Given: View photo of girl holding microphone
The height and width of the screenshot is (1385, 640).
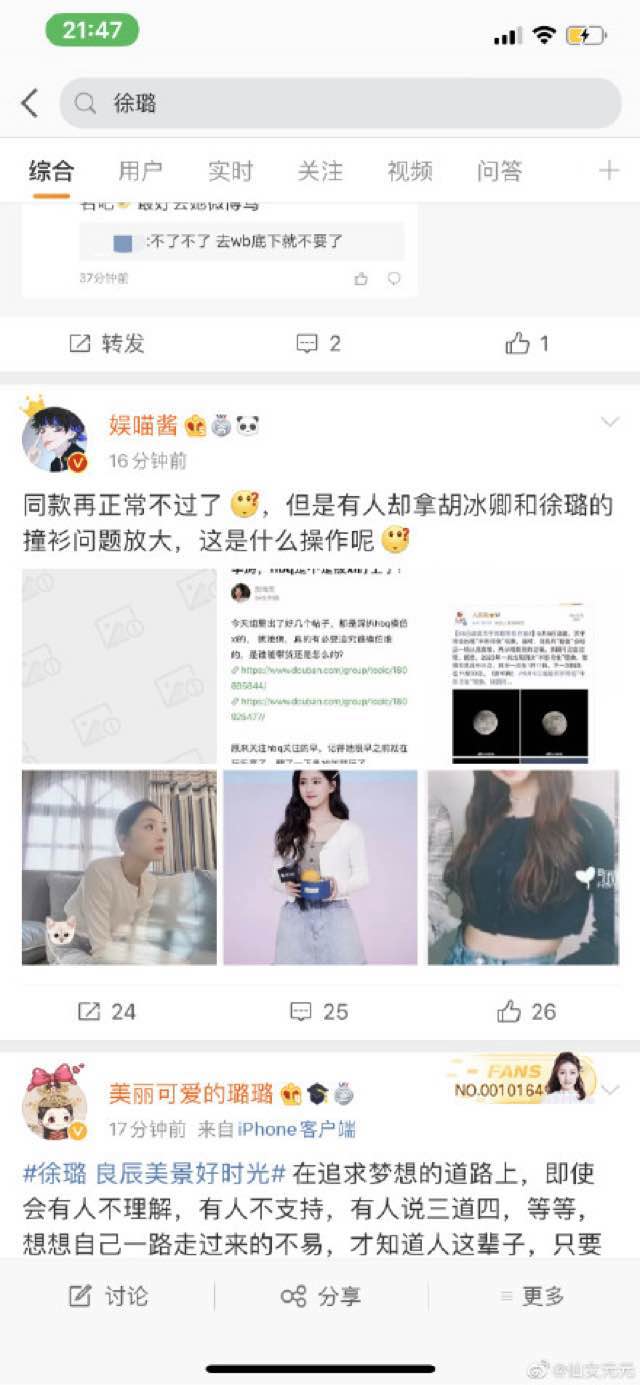Looking at the screenshot, I should (x=320, y=867).
